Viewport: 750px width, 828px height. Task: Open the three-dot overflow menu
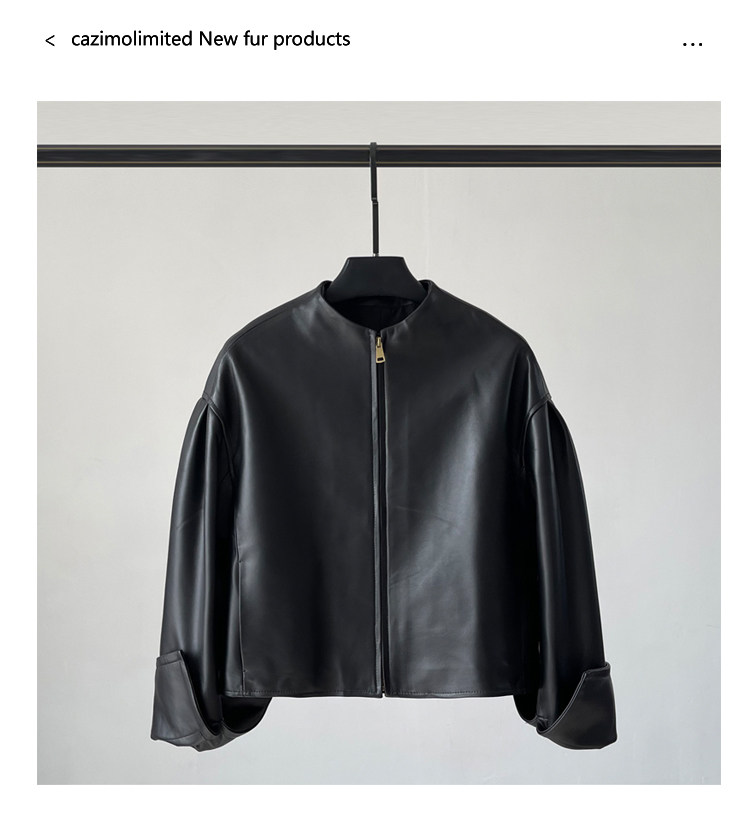point(692,44)
